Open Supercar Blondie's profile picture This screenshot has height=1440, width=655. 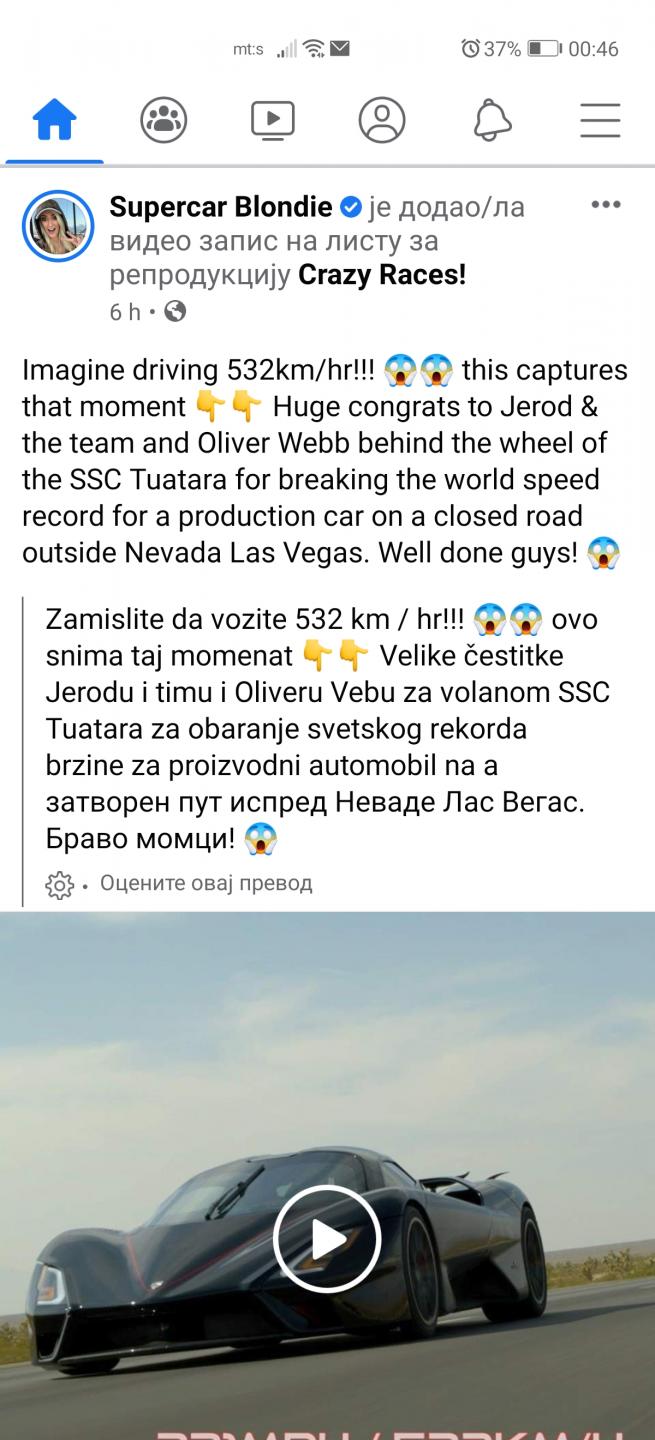58,226
